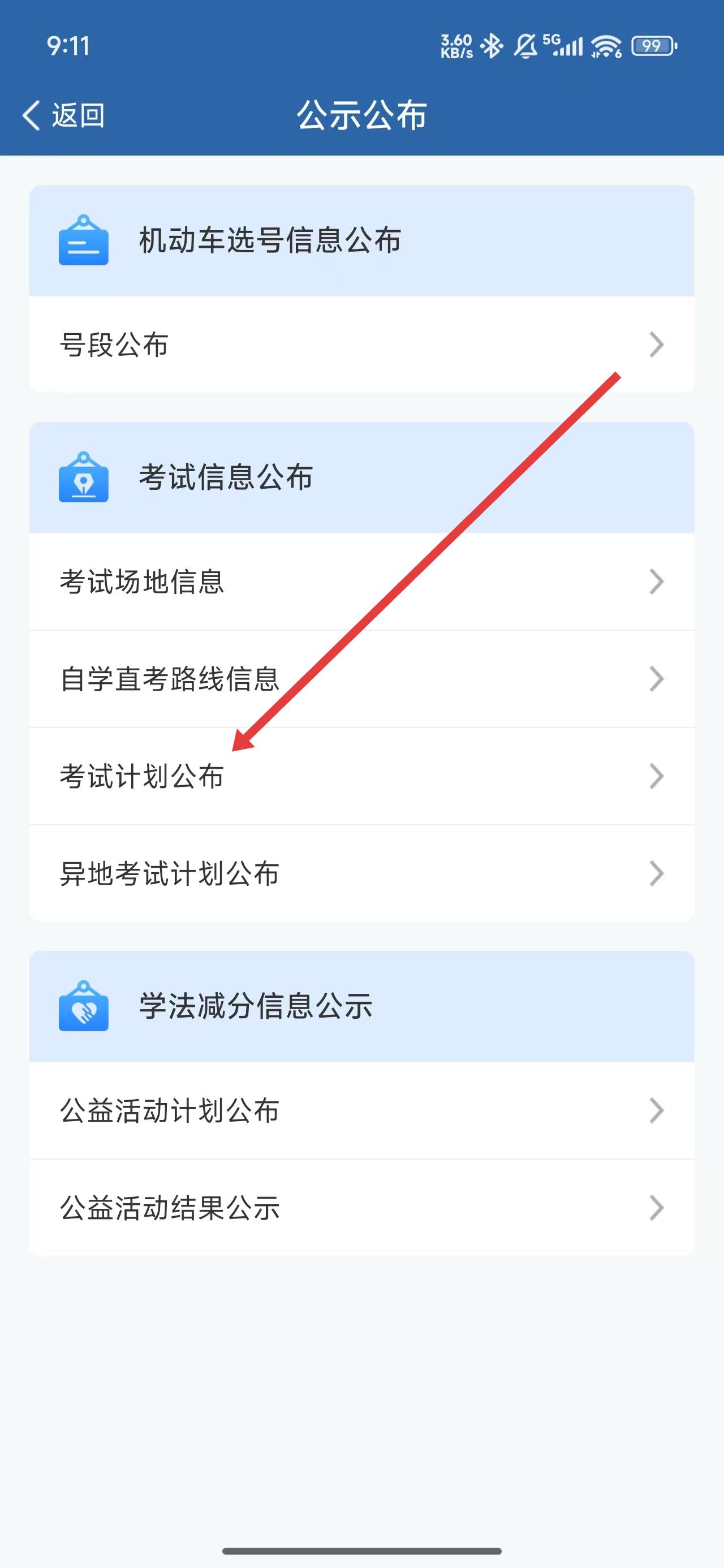Screen dimensions: 724x1568
Task: Open 考试场地信息 row
Action: [x=361, y=582]
